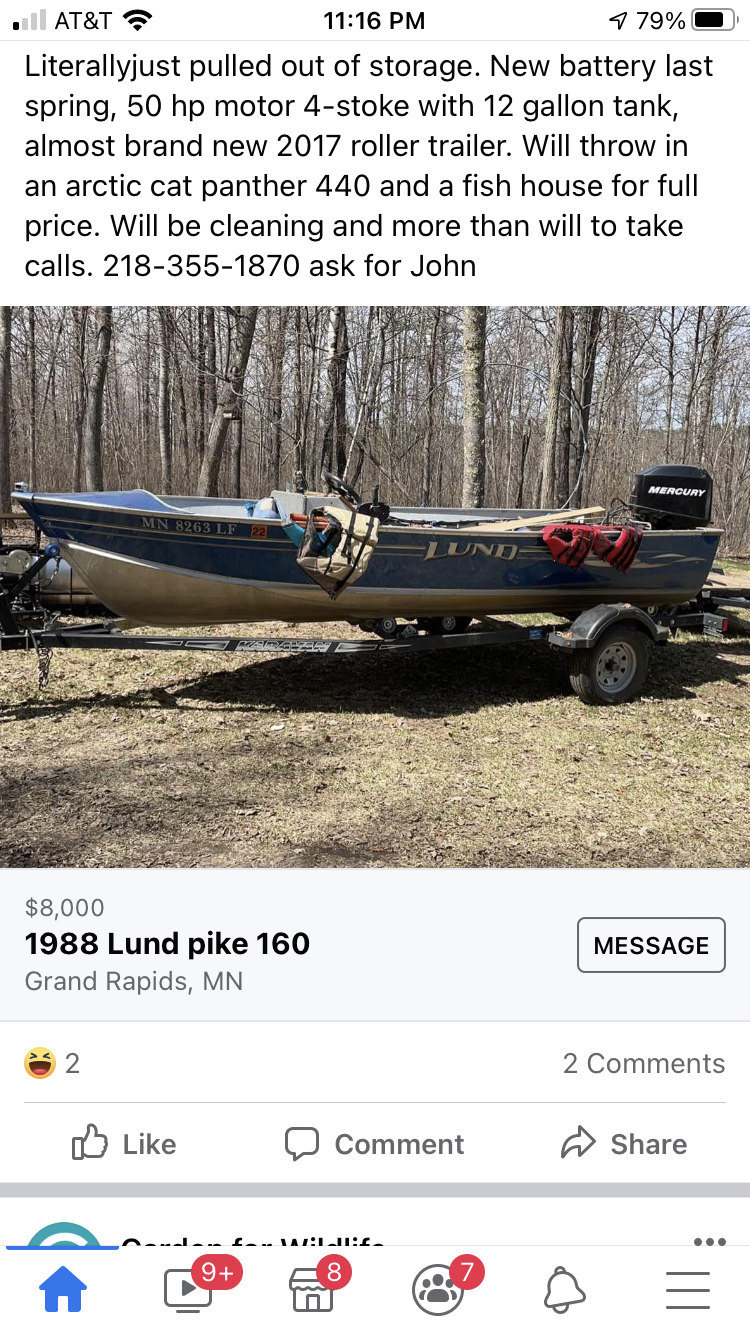Open the hamburger menu tab
750x1334 pixels.
click(688, 1291)
